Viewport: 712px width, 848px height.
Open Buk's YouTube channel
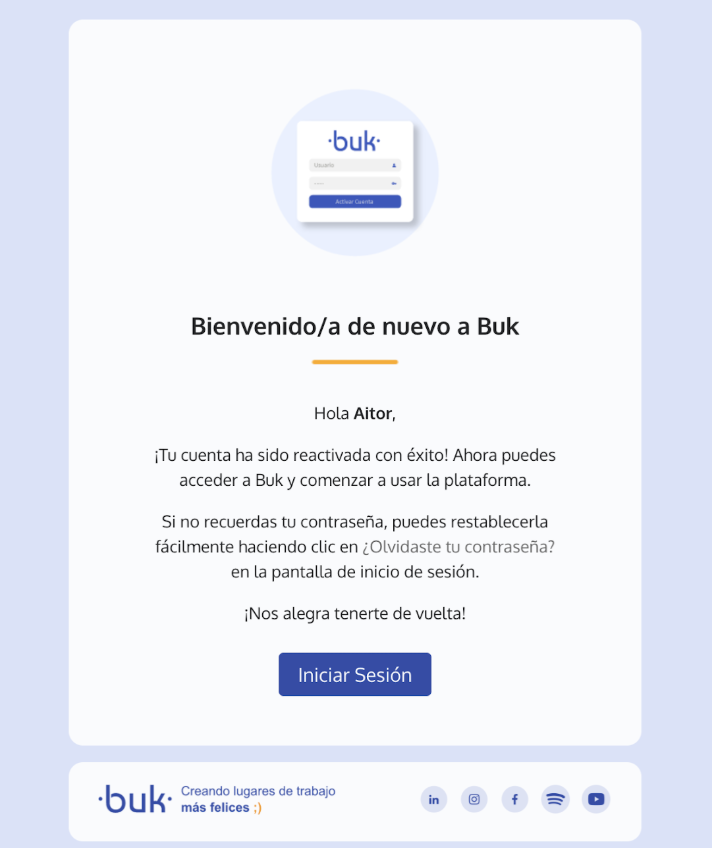pyautogui.click(x=596, y=799)
